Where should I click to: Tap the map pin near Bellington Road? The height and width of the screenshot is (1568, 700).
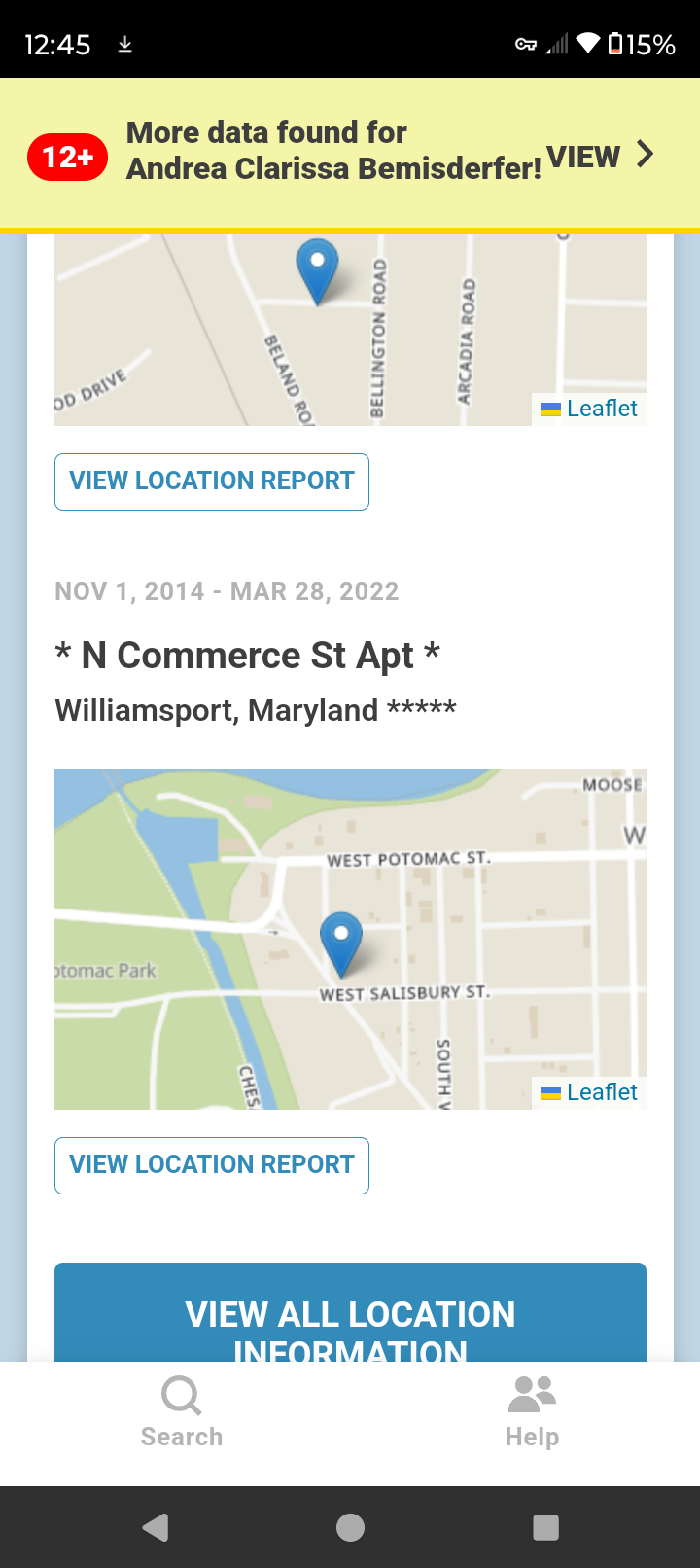(317, 271)
